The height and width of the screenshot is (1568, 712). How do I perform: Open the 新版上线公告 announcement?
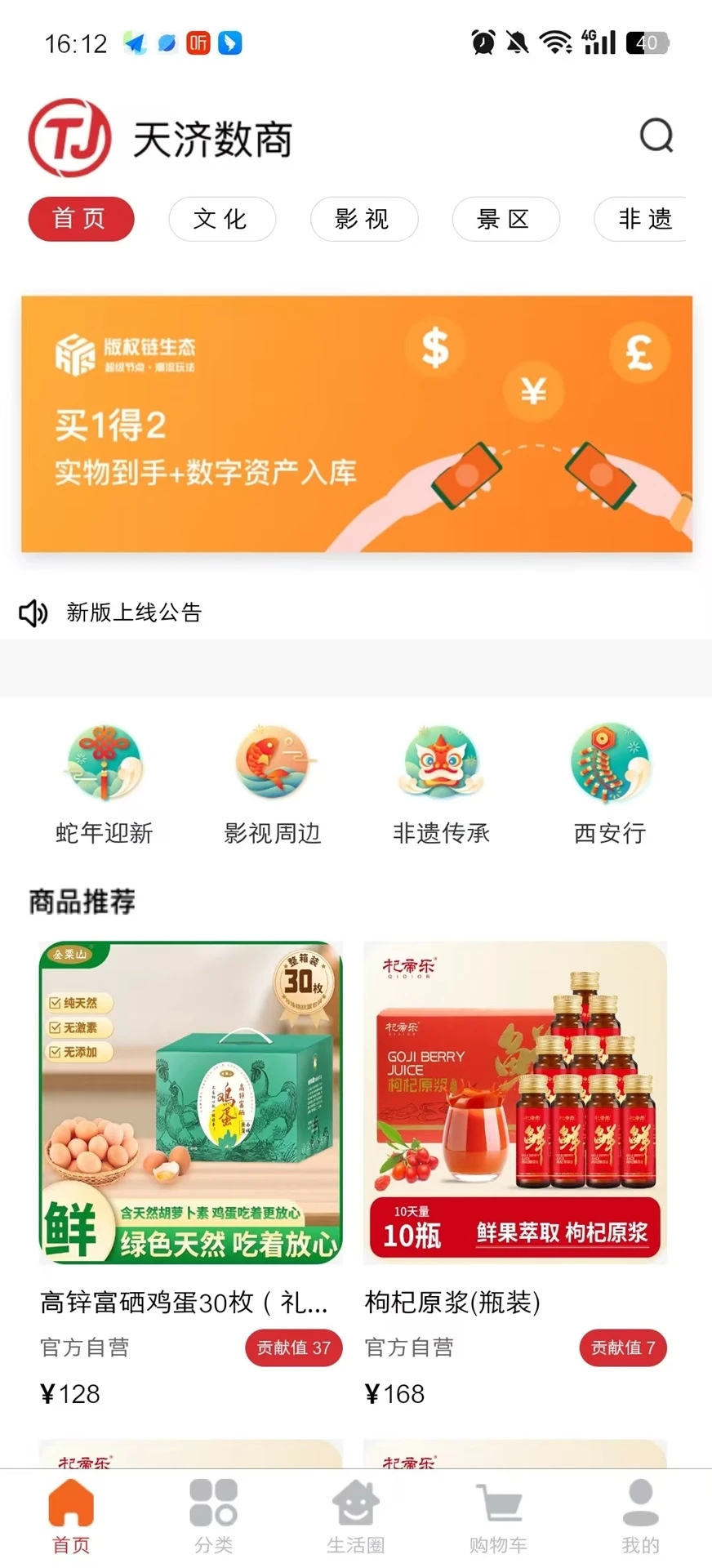134,612
